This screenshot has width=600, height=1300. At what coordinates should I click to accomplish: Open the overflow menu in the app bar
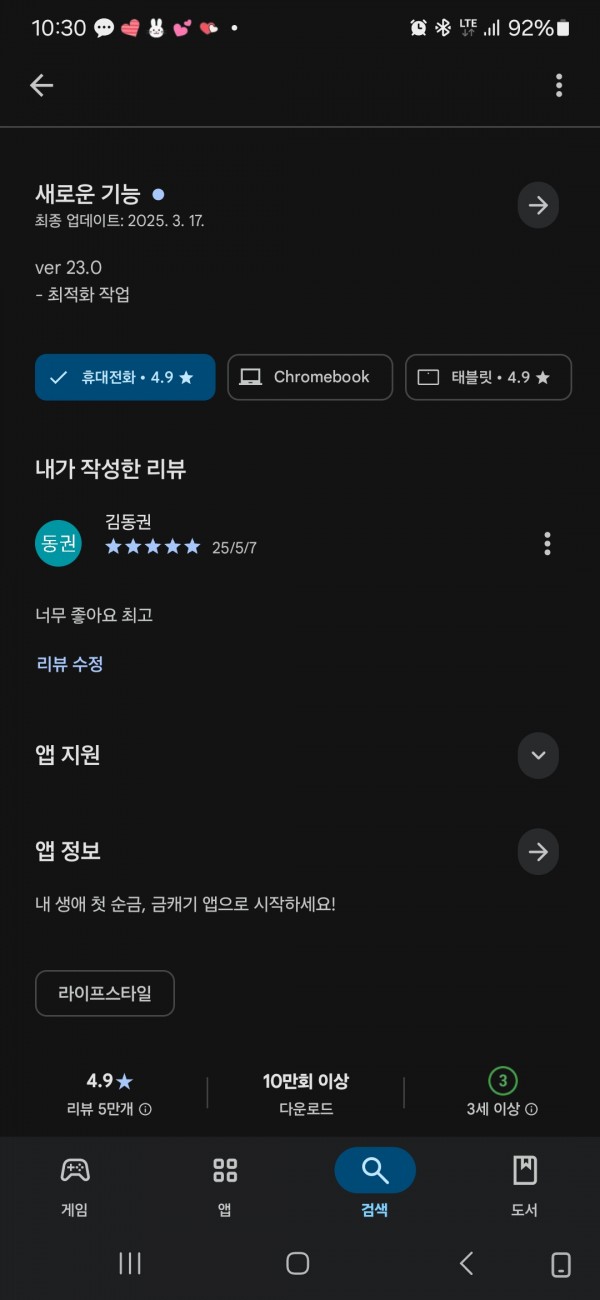[x=559, y=86]
